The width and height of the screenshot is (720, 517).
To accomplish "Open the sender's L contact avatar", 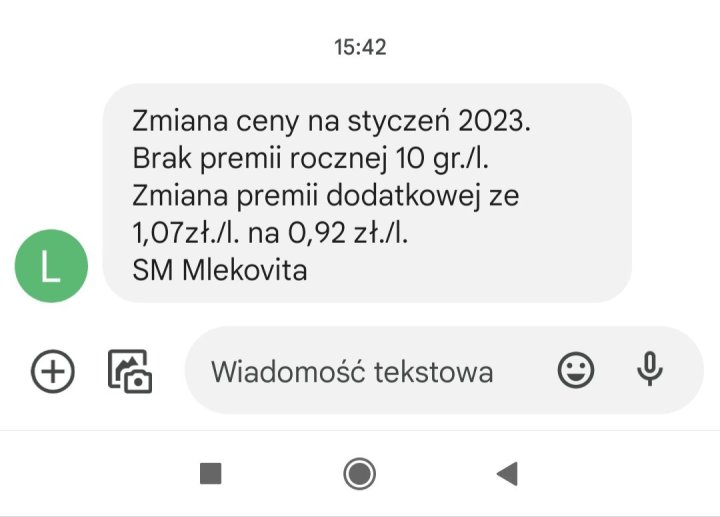I will point(51,266).
